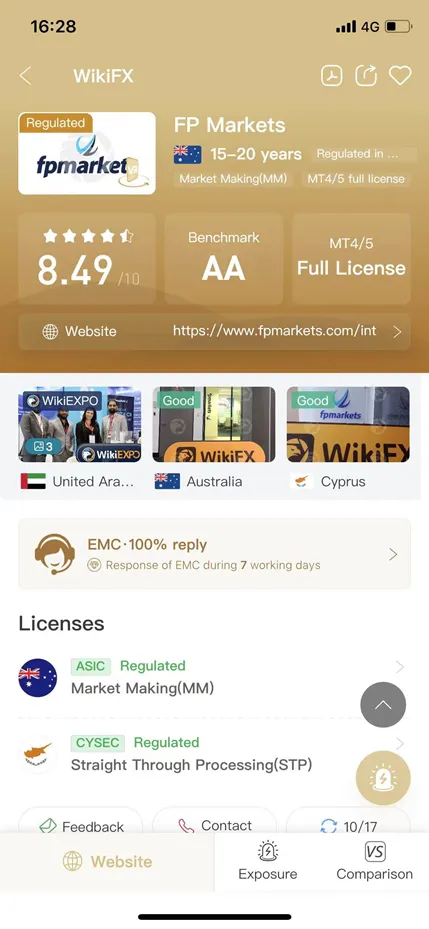The width and height of the screenshot is (429, 929).
Task: Open the Contact option
Action: tap(214, 825)
